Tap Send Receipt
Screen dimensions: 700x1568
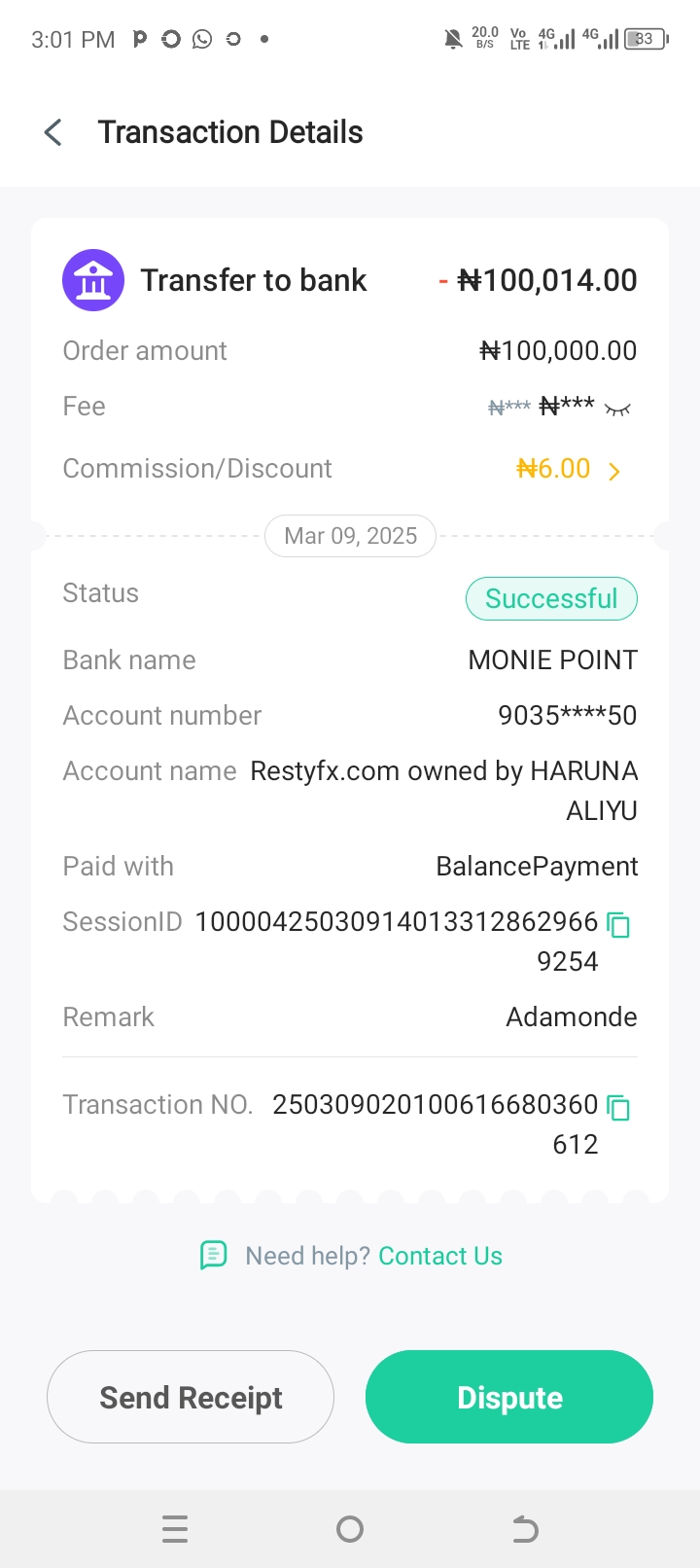coord(191,1397)
